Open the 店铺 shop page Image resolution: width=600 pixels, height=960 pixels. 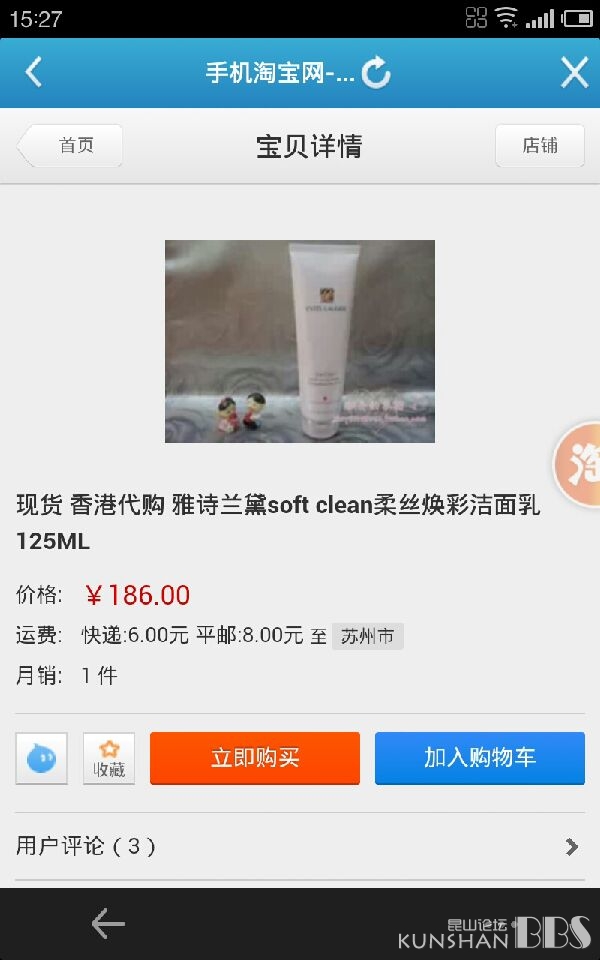[540, 146]
